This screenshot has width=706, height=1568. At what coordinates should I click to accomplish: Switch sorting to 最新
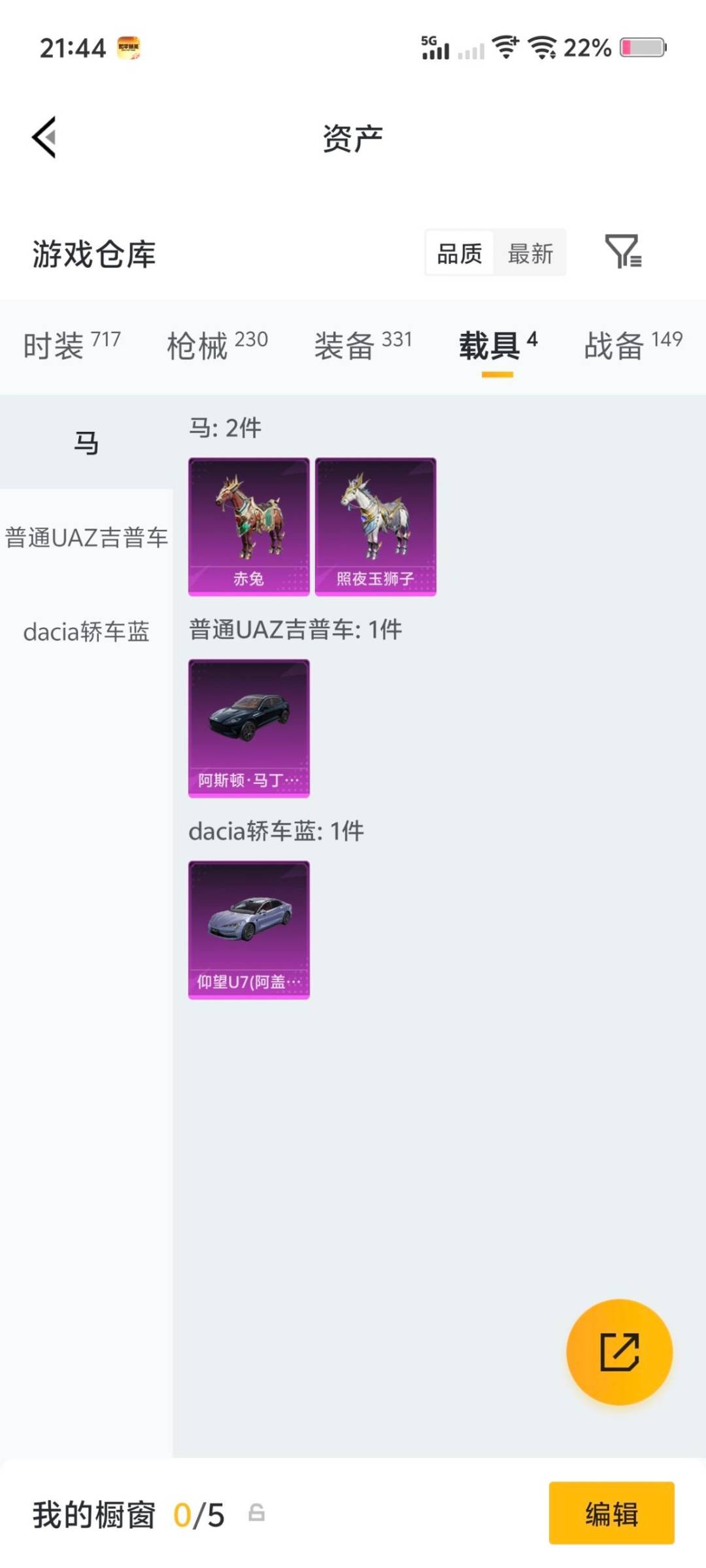[x=531, y=253]
